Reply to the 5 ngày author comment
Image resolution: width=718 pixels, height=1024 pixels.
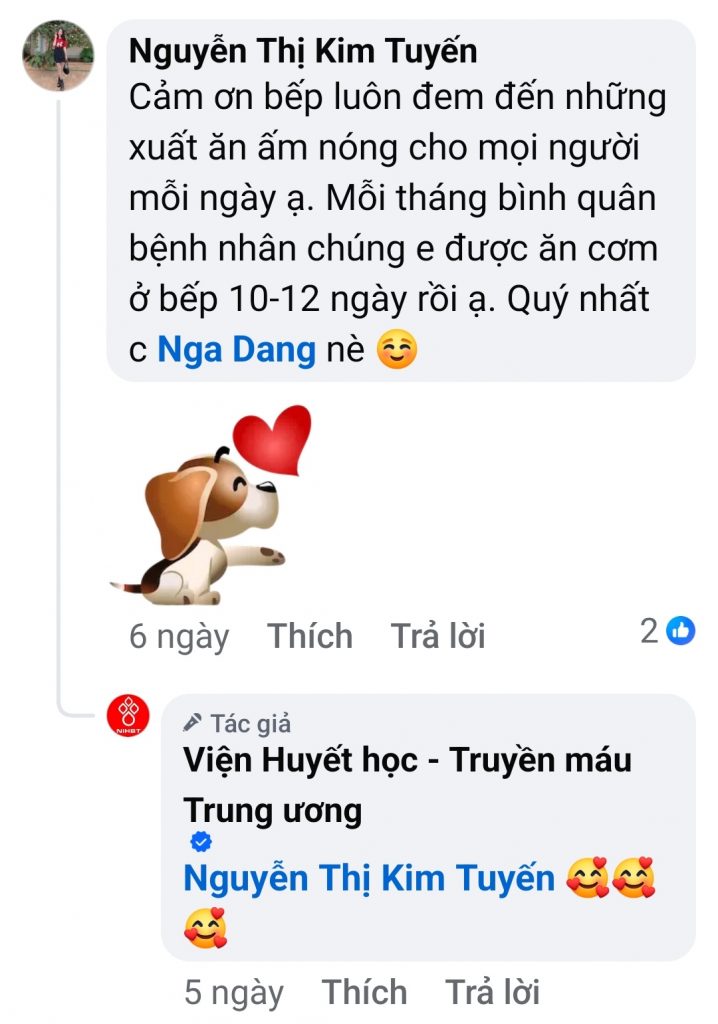click(492, 992)
